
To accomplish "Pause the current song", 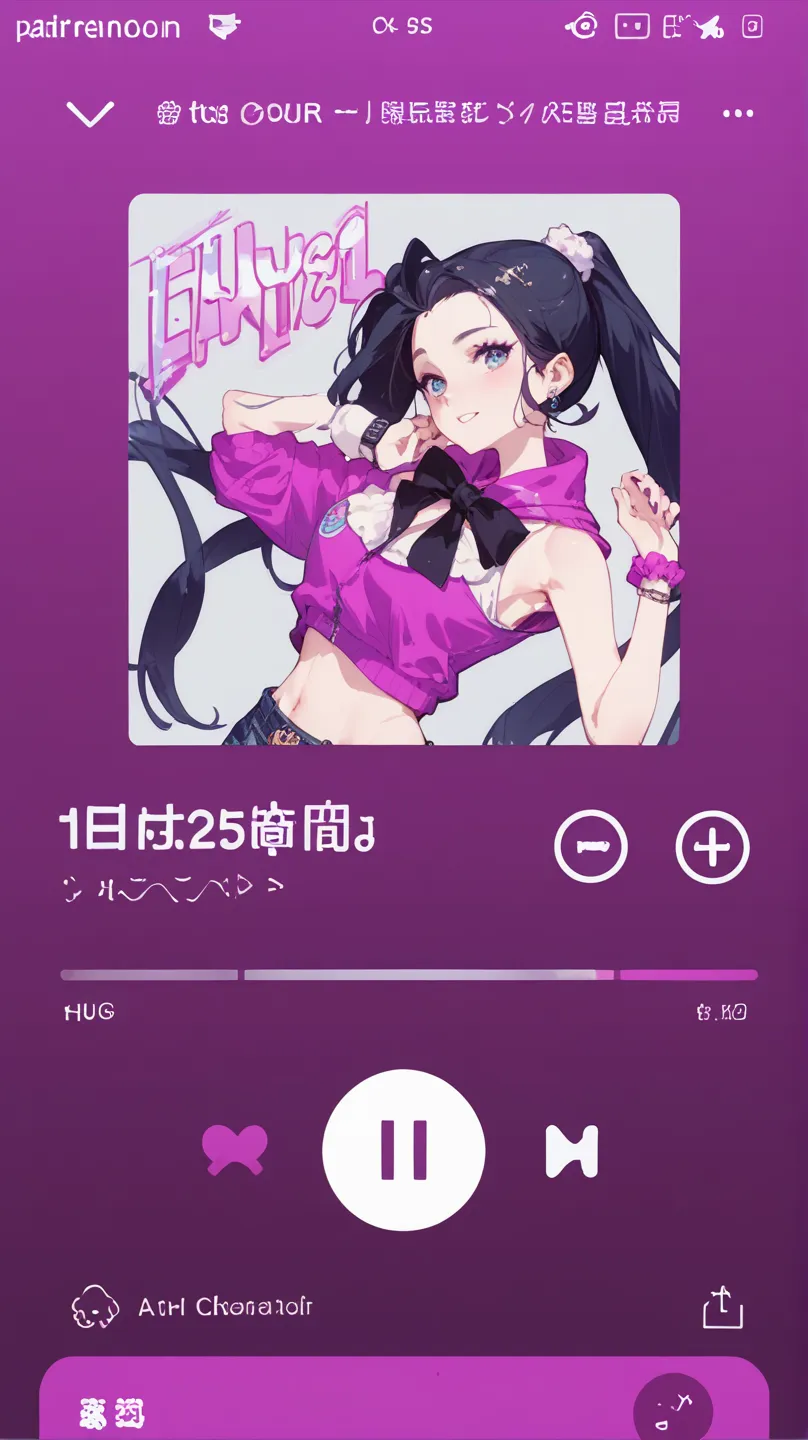I will (404, 1150).
